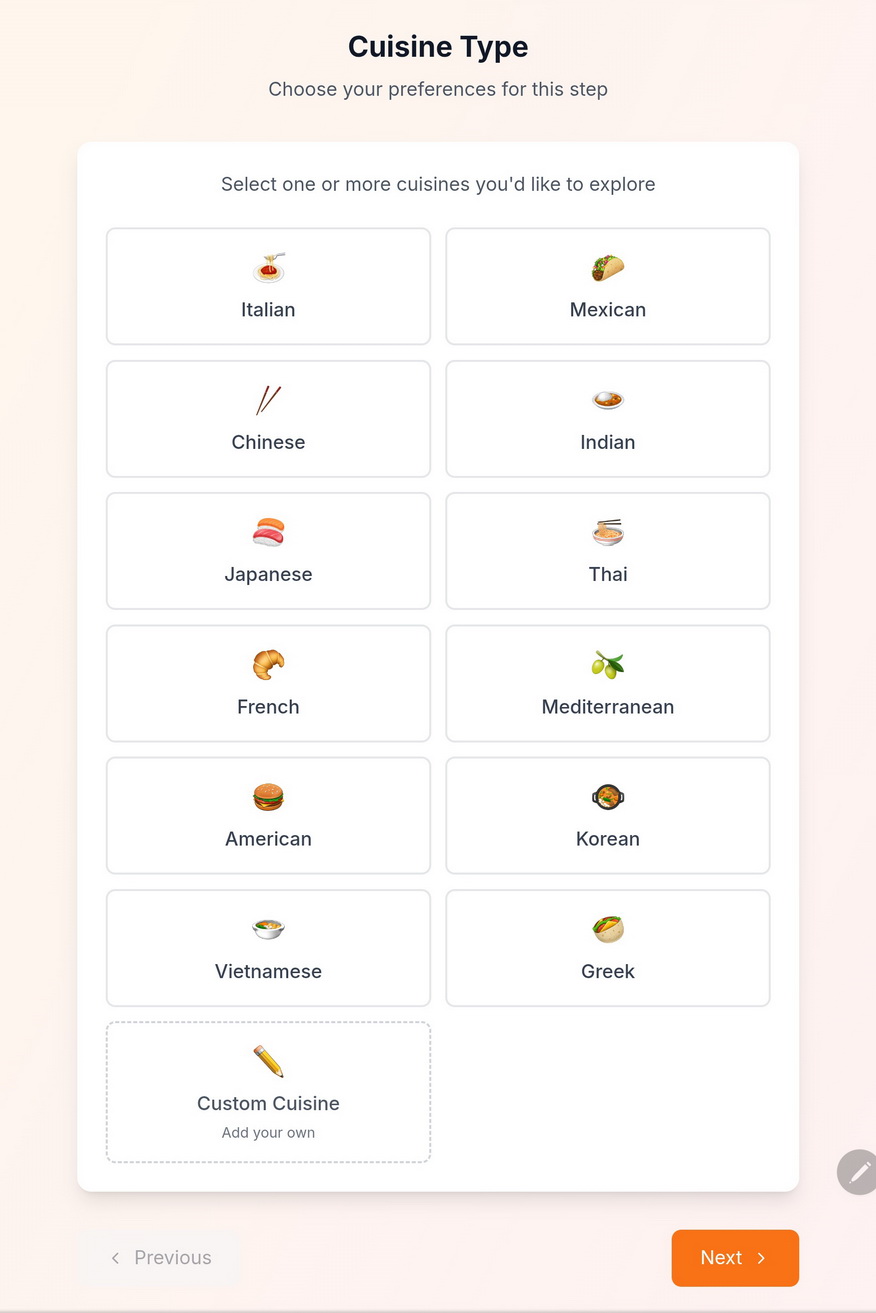
Task: Choose Thai cuisine
Action: coord(607,551)
